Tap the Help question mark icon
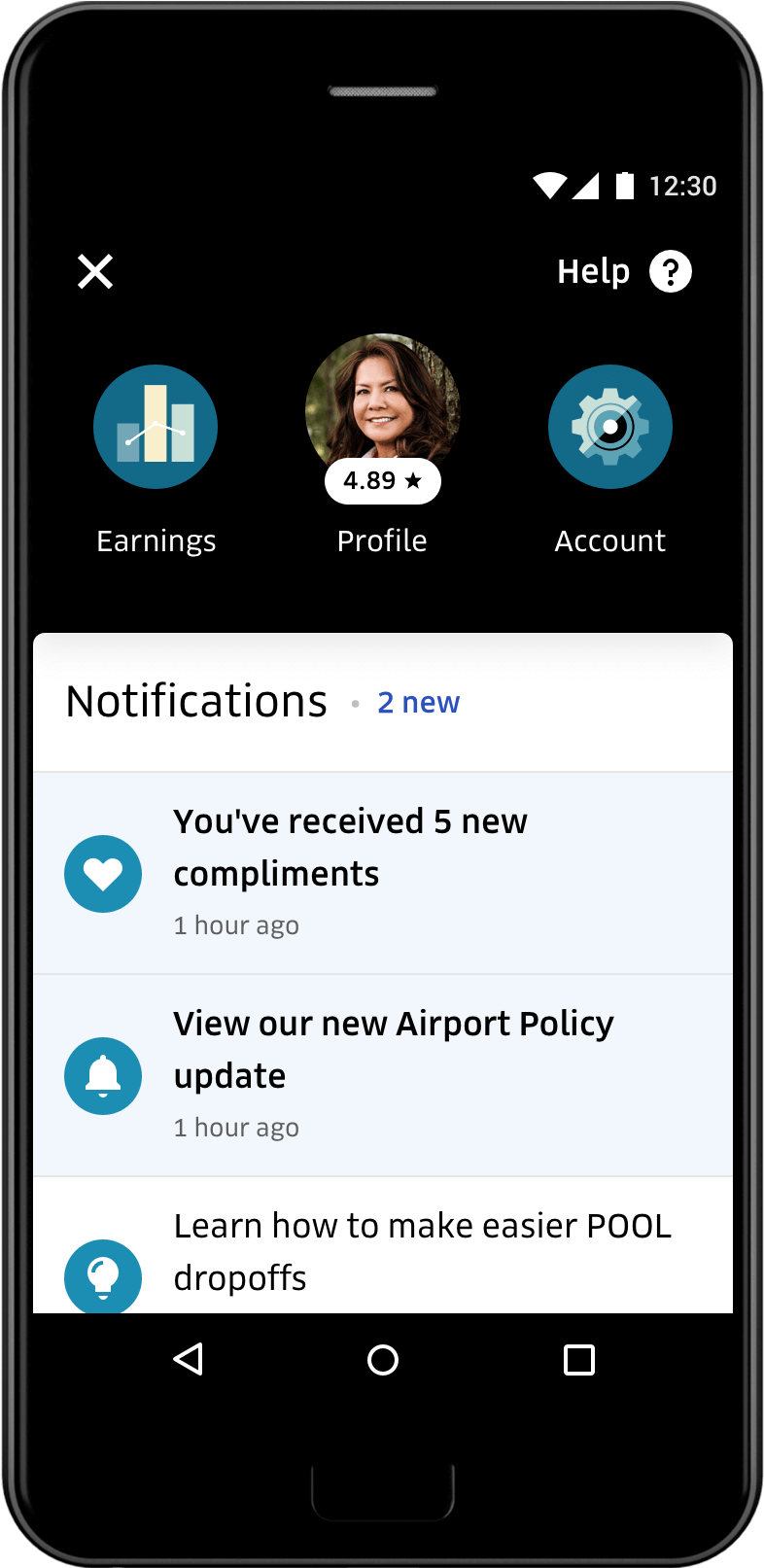Image resolution: width=764 pixels, height=1568 pixels. [x=671, y=271]
